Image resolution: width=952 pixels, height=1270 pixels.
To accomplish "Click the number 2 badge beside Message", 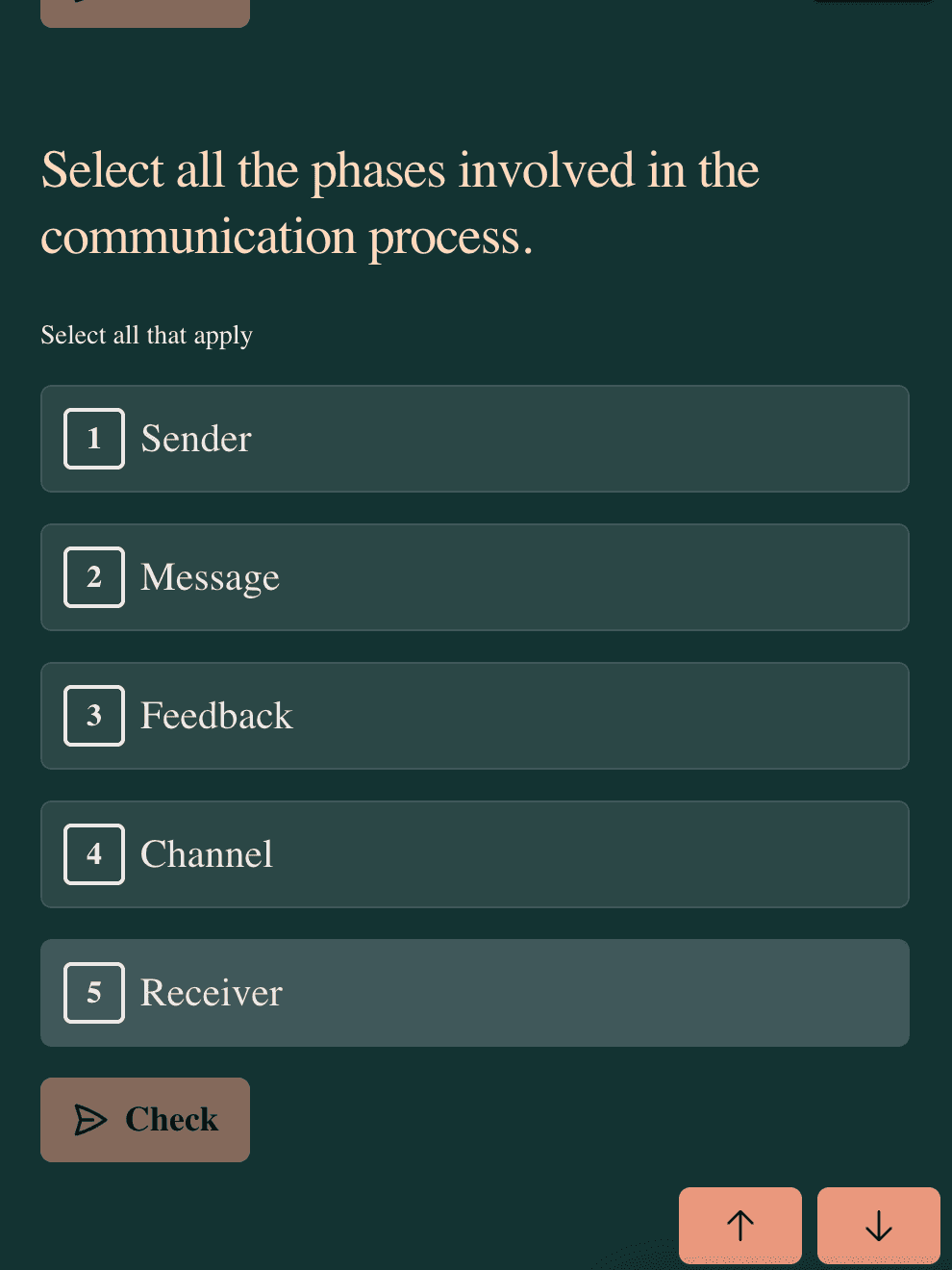I will coord(94,577).
